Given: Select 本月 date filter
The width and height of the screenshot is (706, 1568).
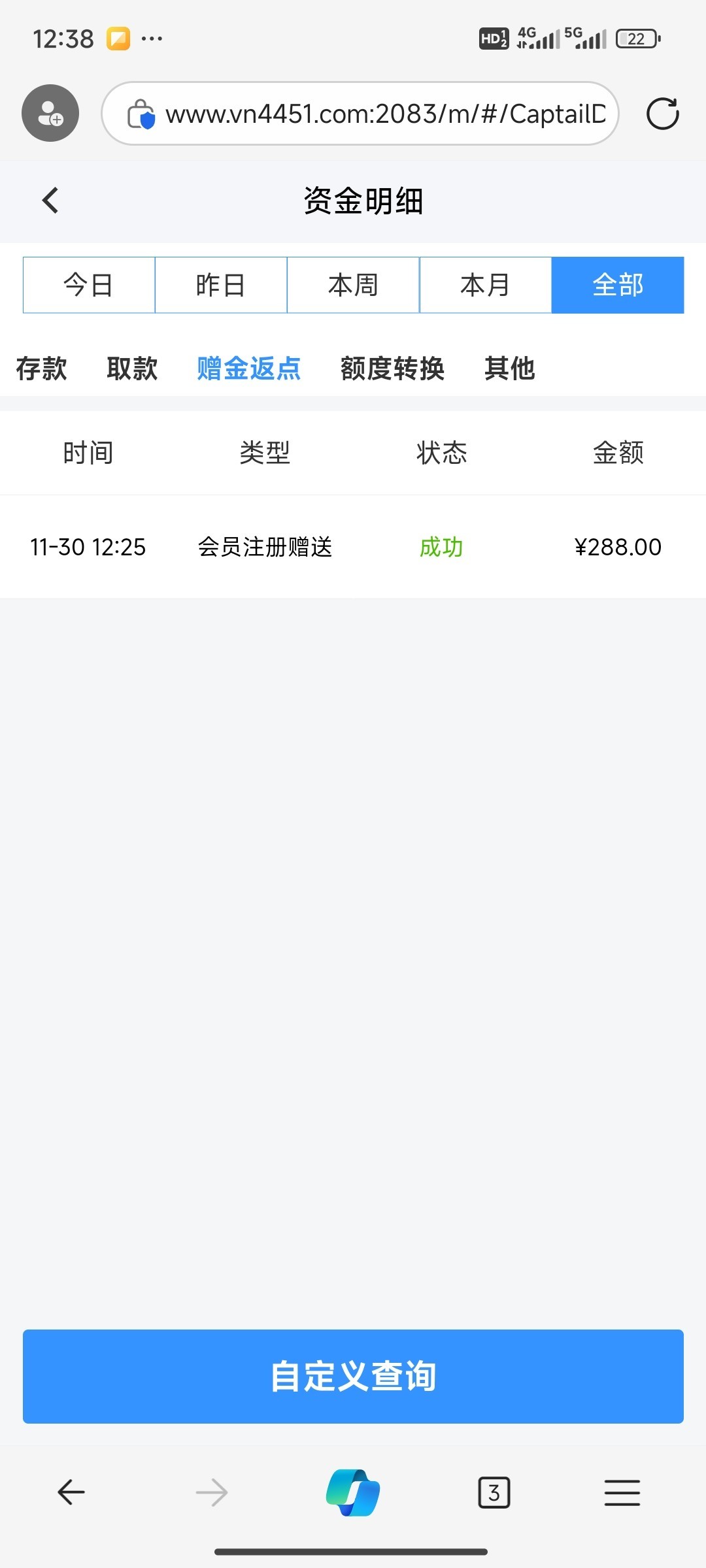Looking at the screenshot, I should (485, 286).
